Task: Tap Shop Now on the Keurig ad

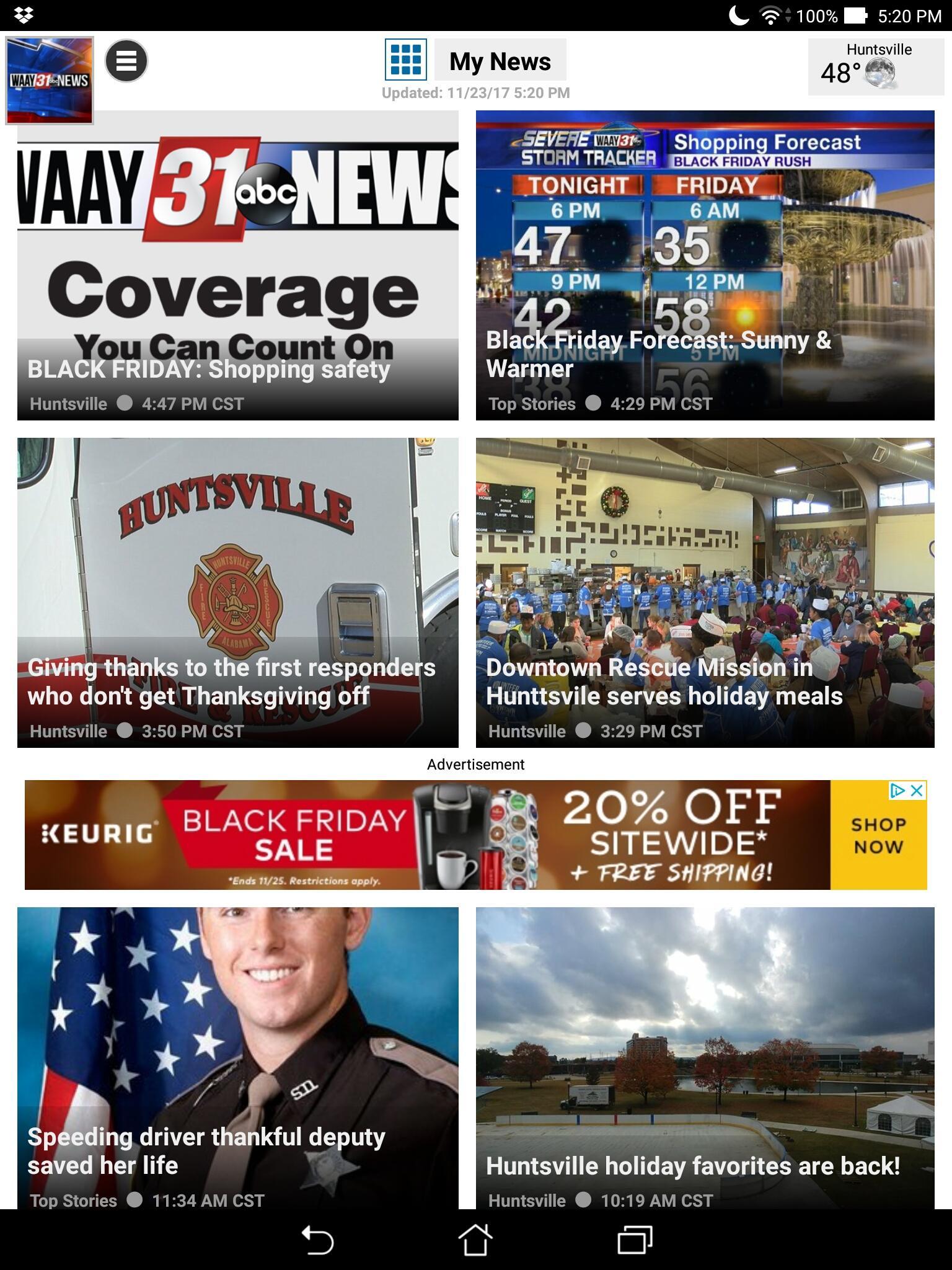Action: 878,835
